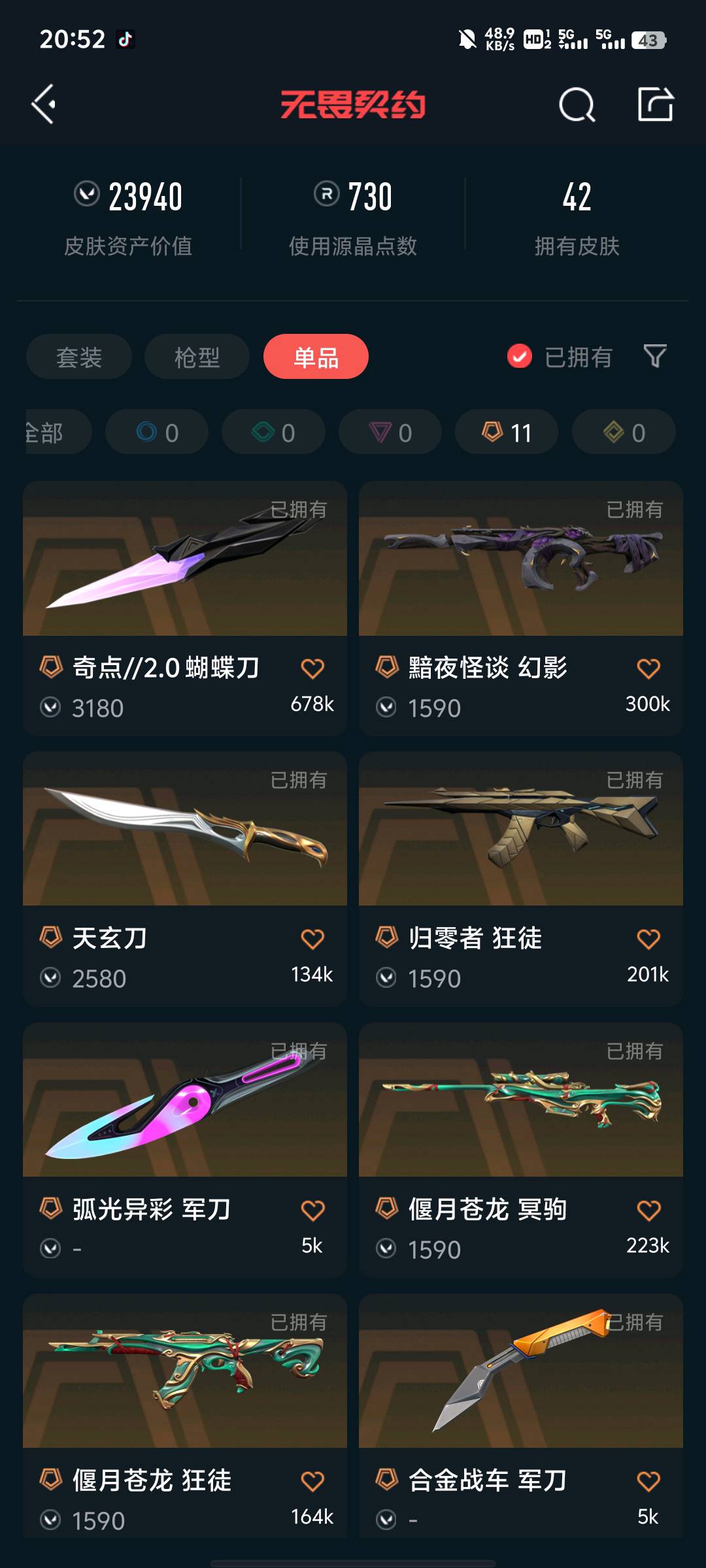The width and height of the screenshot is (706, 1568).
Task: Select the 单品 tab
Action: (316, 357)
